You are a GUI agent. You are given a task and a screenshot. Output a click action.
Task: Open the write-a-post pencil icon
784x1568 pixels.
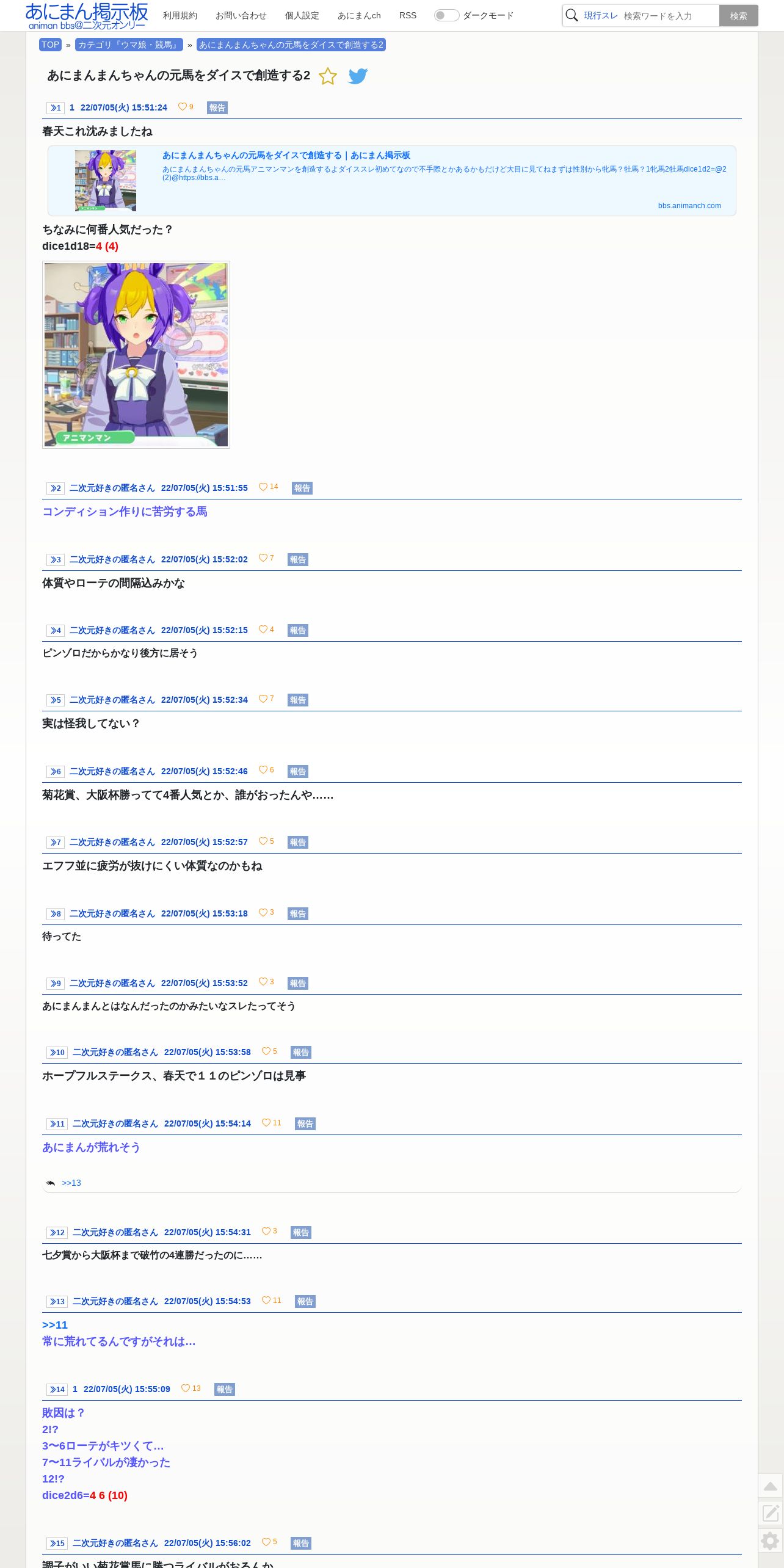[771, 1513]
